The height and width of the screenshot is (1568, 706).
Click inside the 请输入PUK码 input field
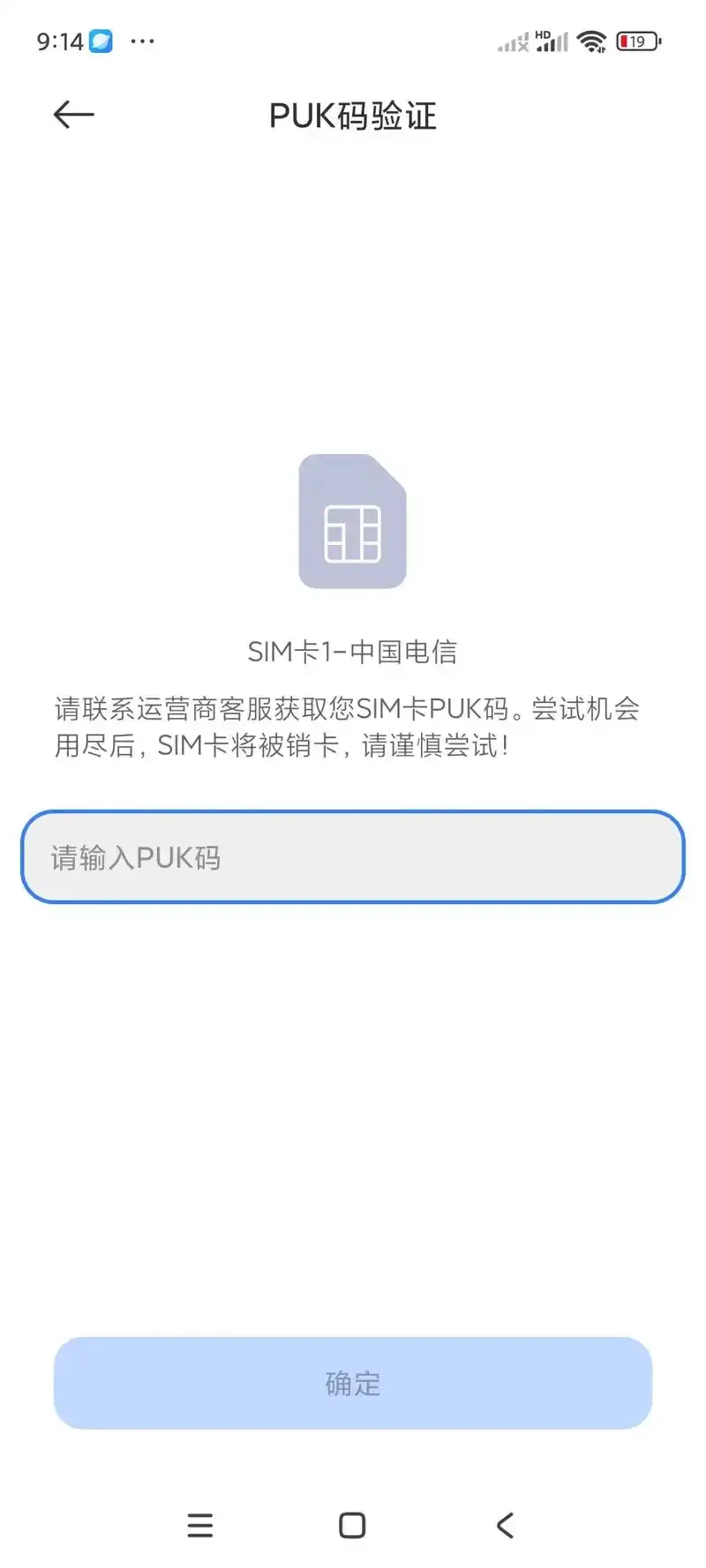tap(352, 857)
